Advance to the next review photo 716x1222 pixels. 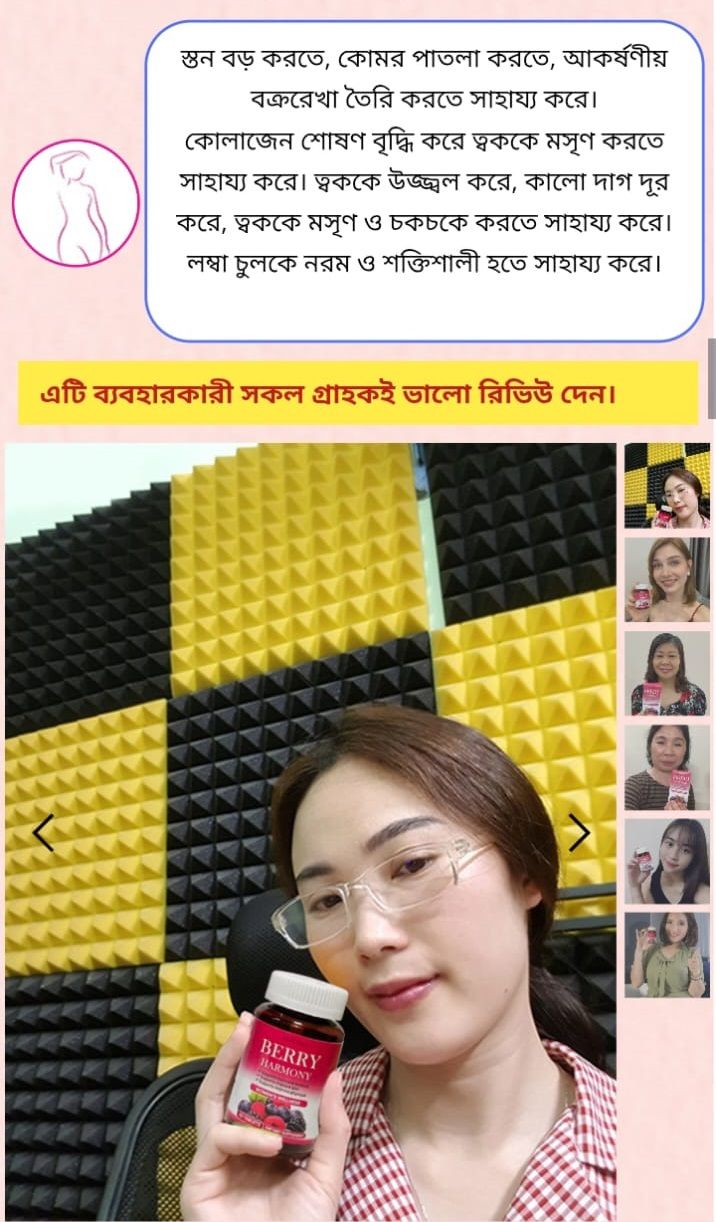579,832
